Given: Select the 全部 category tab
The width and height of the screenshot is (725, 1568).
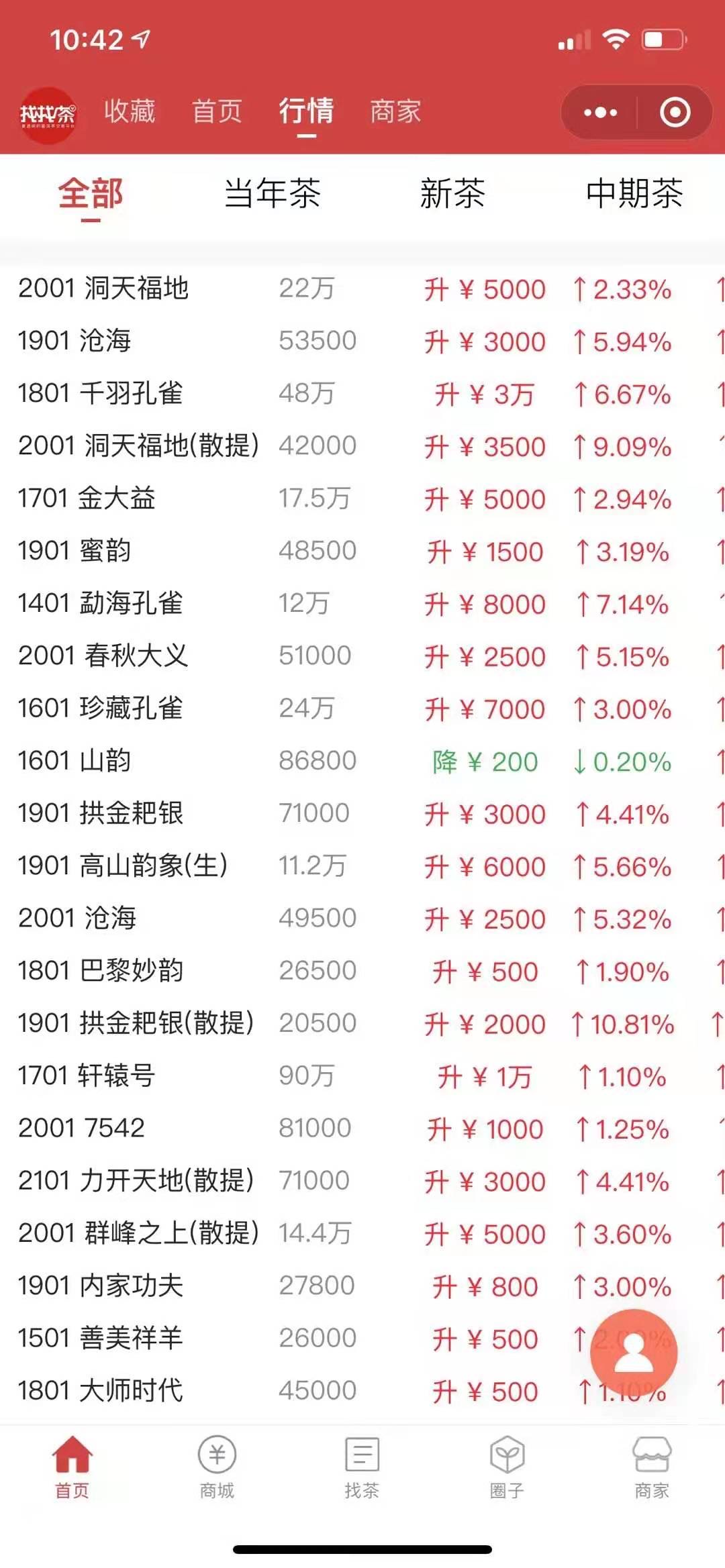Looking at the screenshot, I should (91, 193).
